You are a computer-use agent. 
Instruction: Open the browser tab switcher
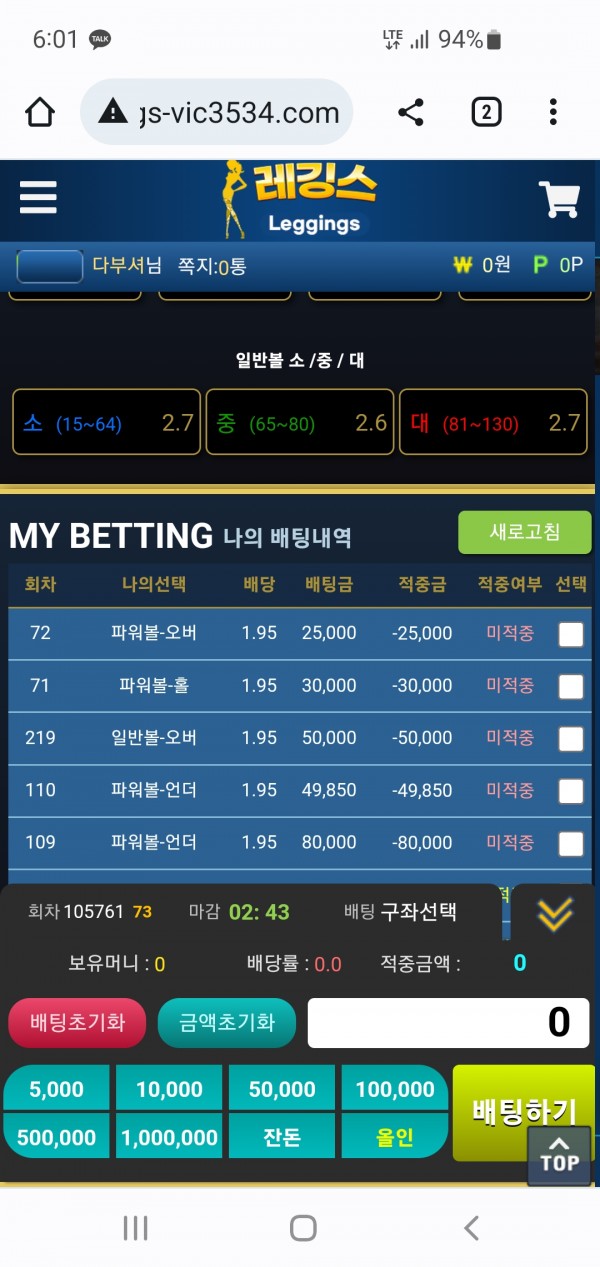[486, 112]
